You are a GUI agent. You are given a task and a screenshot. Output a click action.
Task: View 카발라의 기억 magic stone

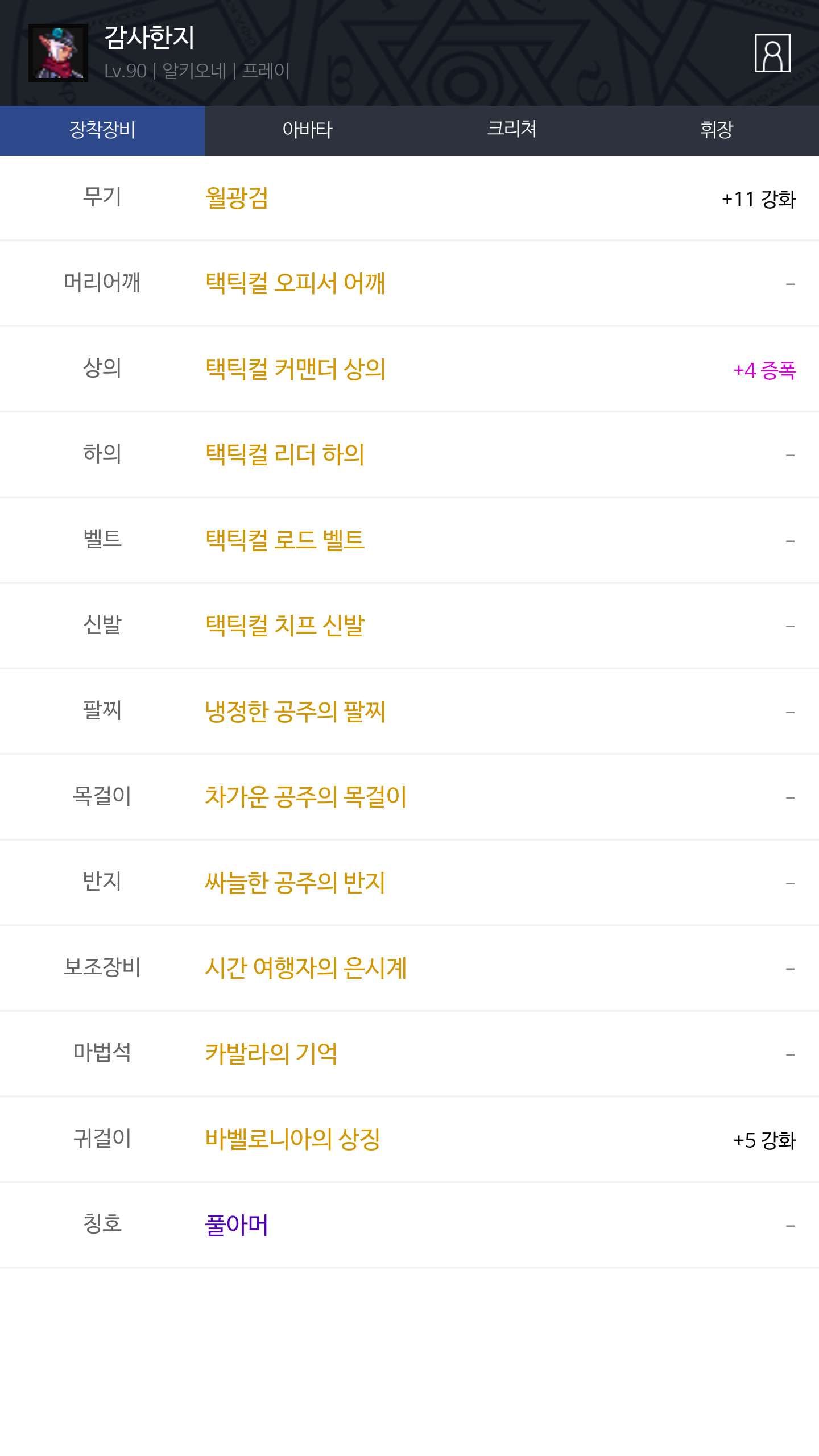pos(271,1054)
